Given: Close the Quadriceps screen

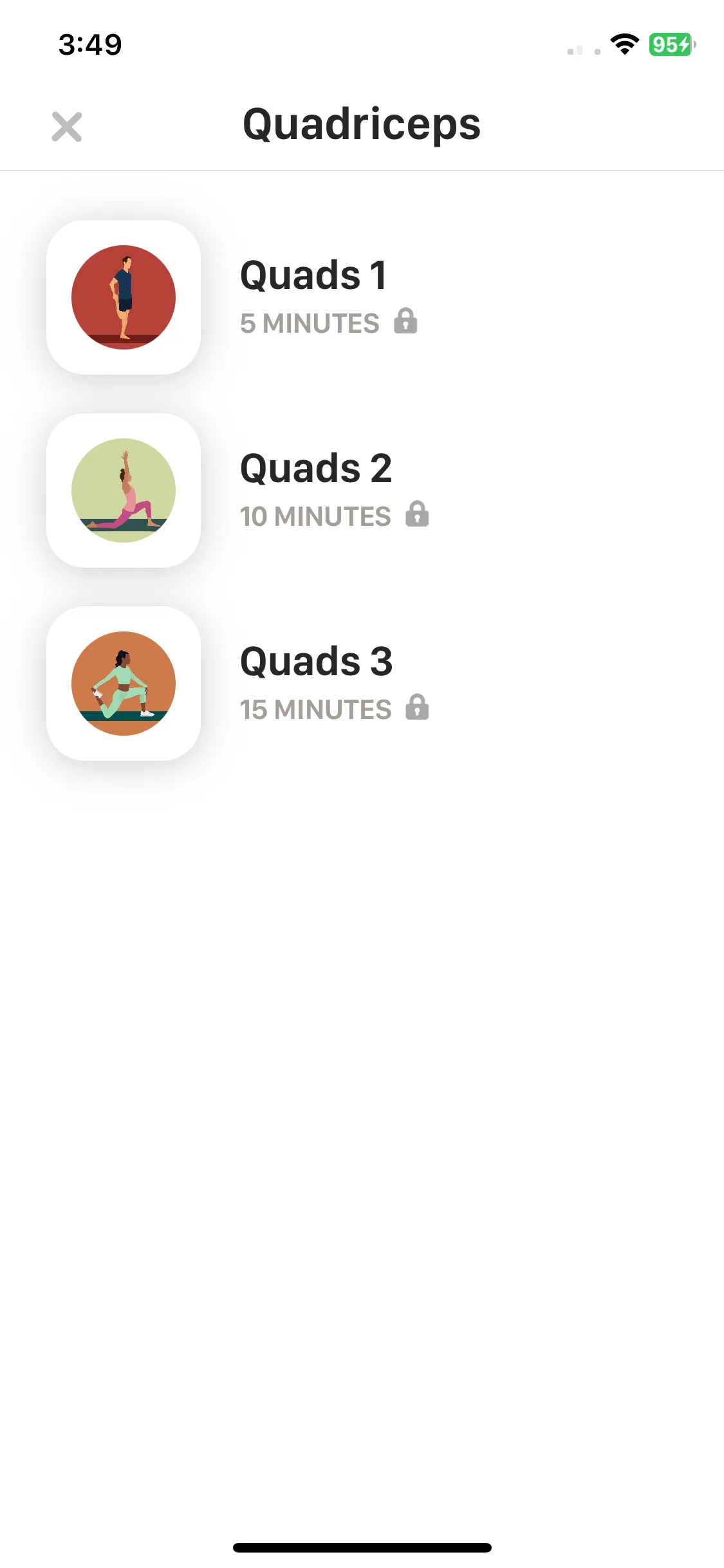Looking at the screenshot, I should pos(67,127).
